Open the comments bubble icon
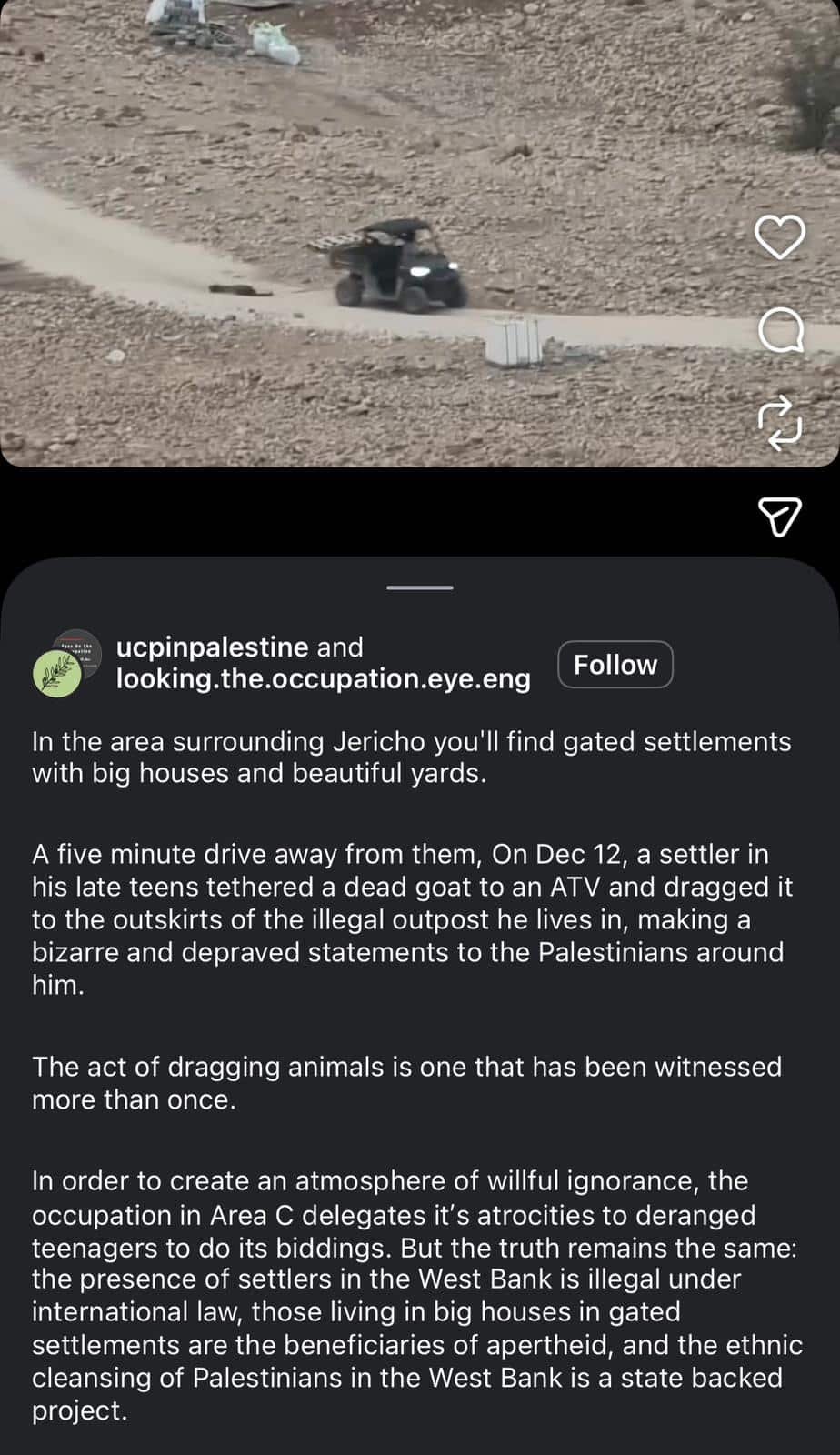 click(x=780, y=330)
